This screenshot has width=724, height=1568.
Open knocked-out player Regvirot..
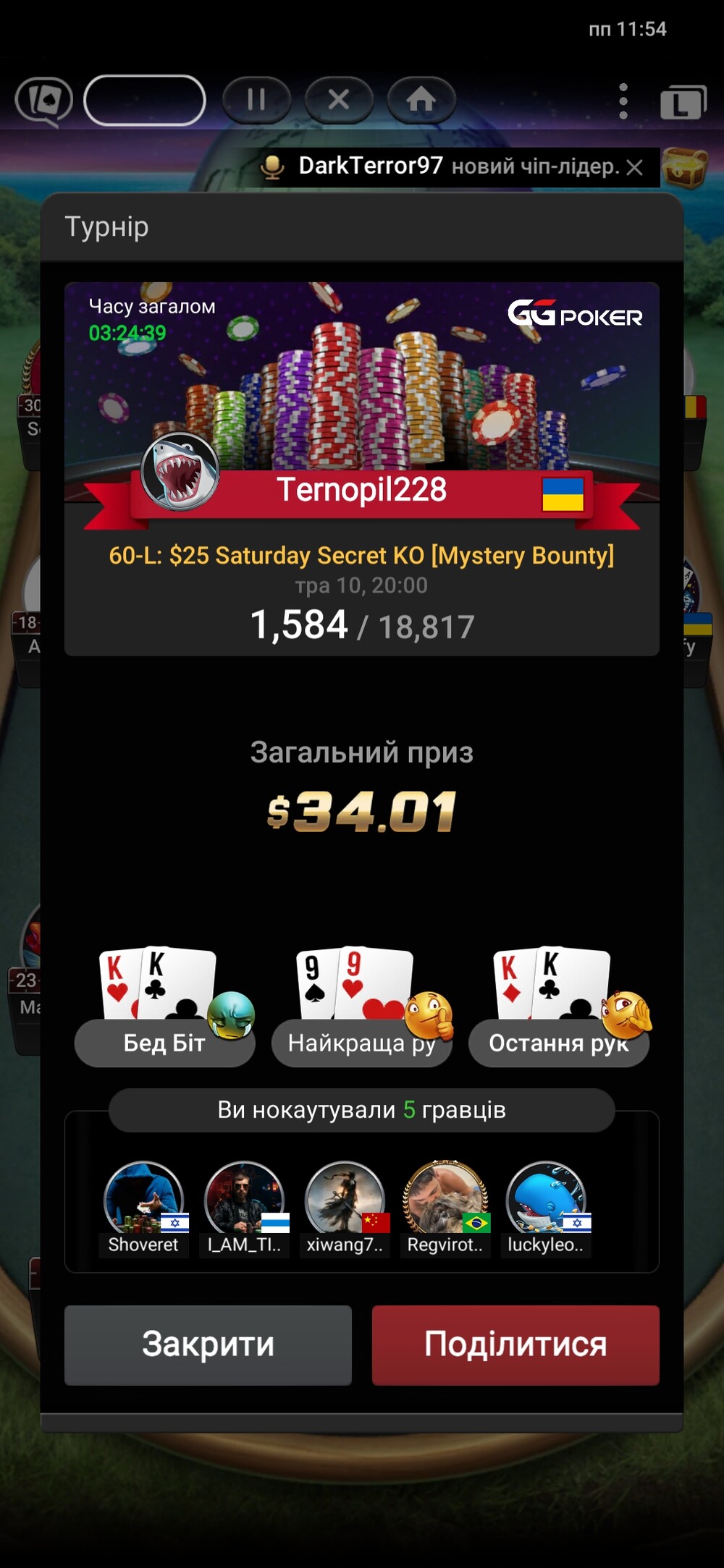pos(445,1208)
